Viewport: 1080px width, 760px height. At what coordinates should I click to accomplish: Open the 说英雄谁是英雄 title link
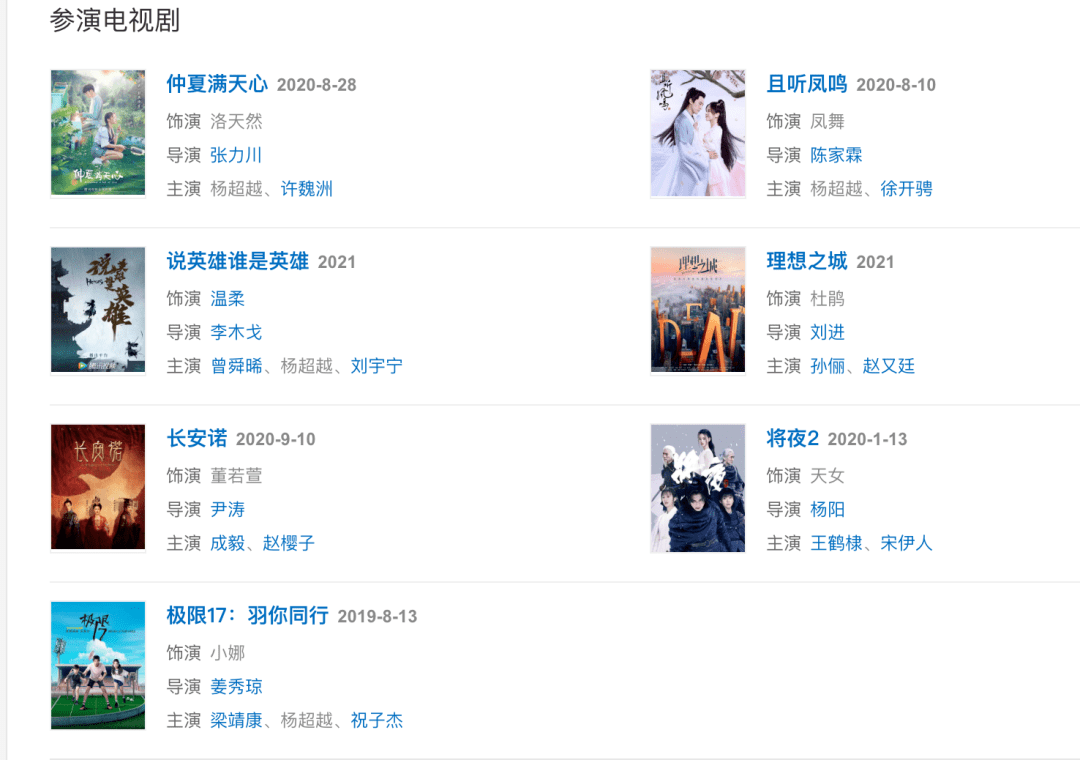click(237, 261)
